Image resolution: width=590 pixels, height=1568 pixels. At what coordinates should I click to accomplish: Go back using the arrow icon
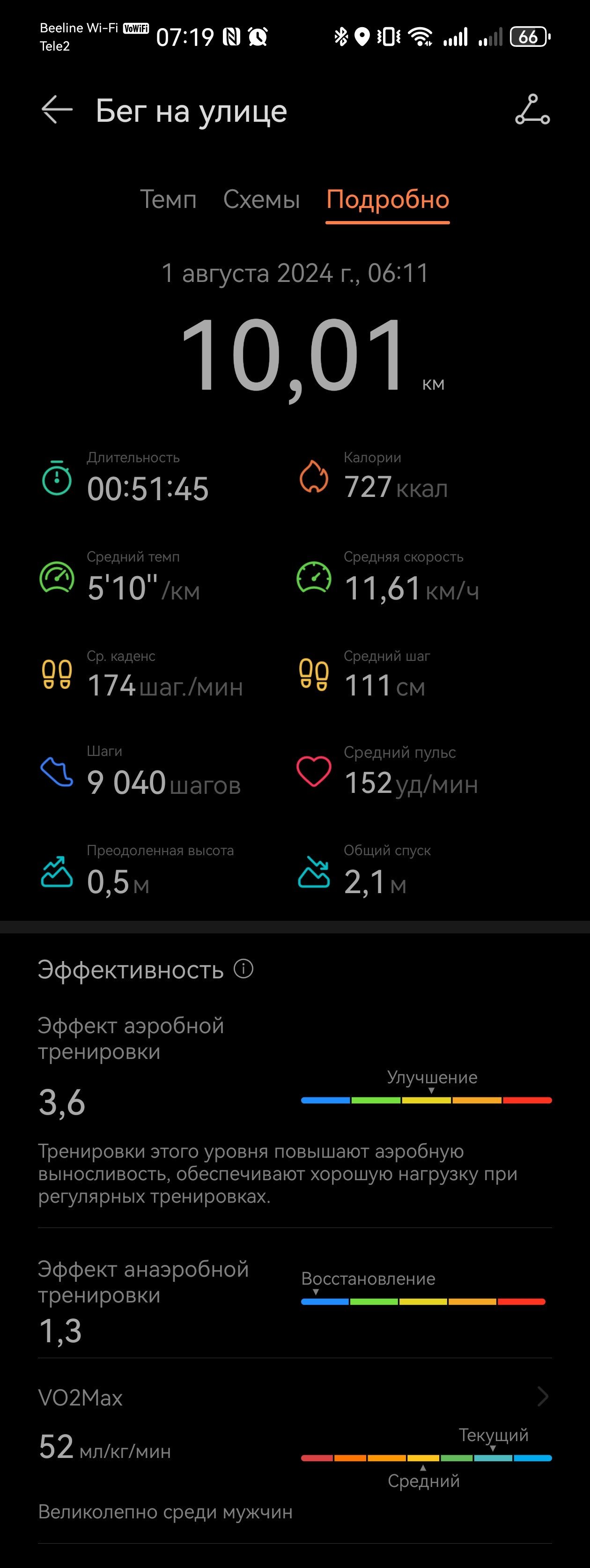[57, 110]
